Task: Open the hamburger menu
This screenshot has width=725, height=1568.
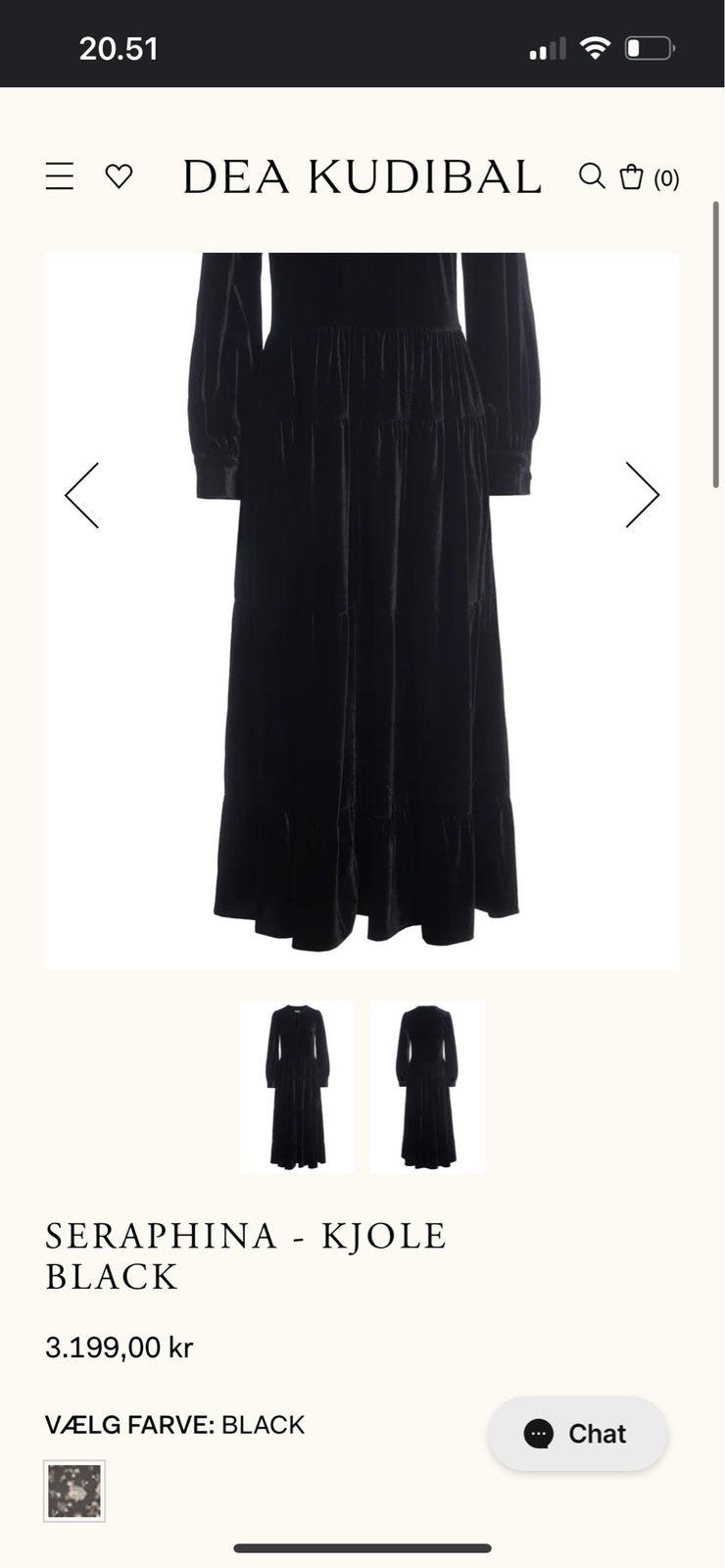Action: (x=60, y=176)
